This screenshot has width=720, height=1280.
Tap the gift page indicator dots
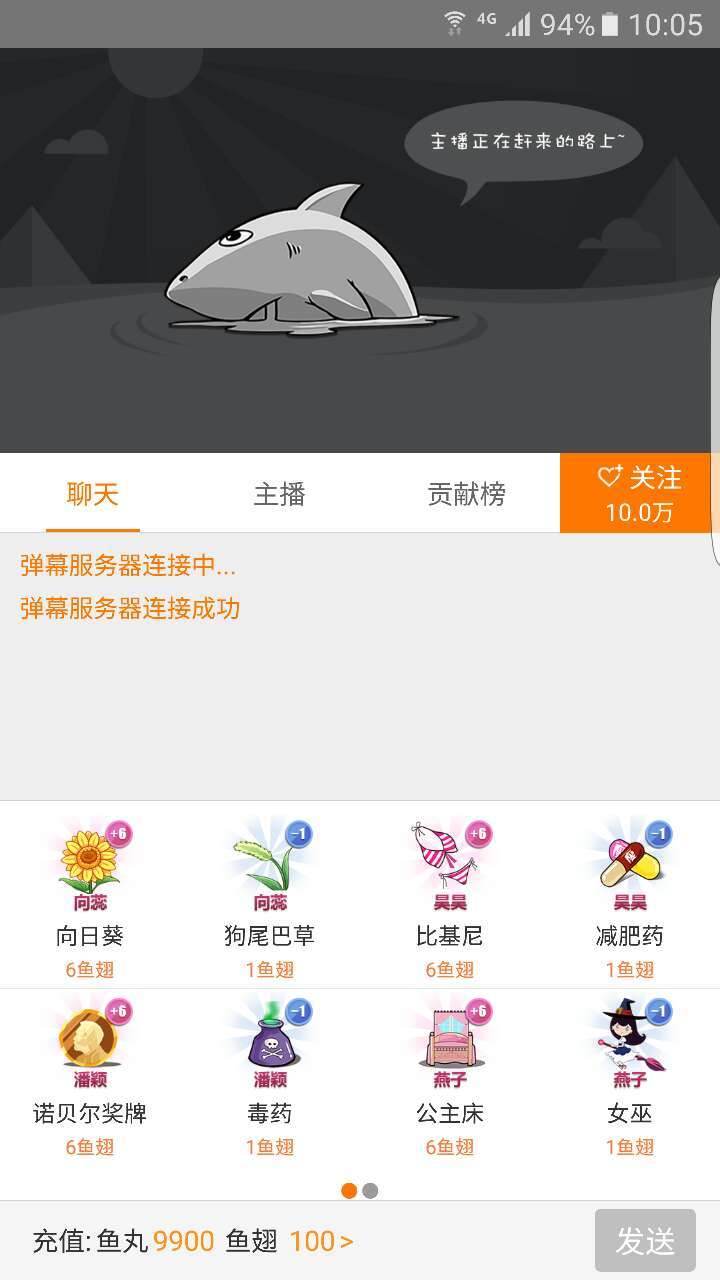[x=359, y=1190]
